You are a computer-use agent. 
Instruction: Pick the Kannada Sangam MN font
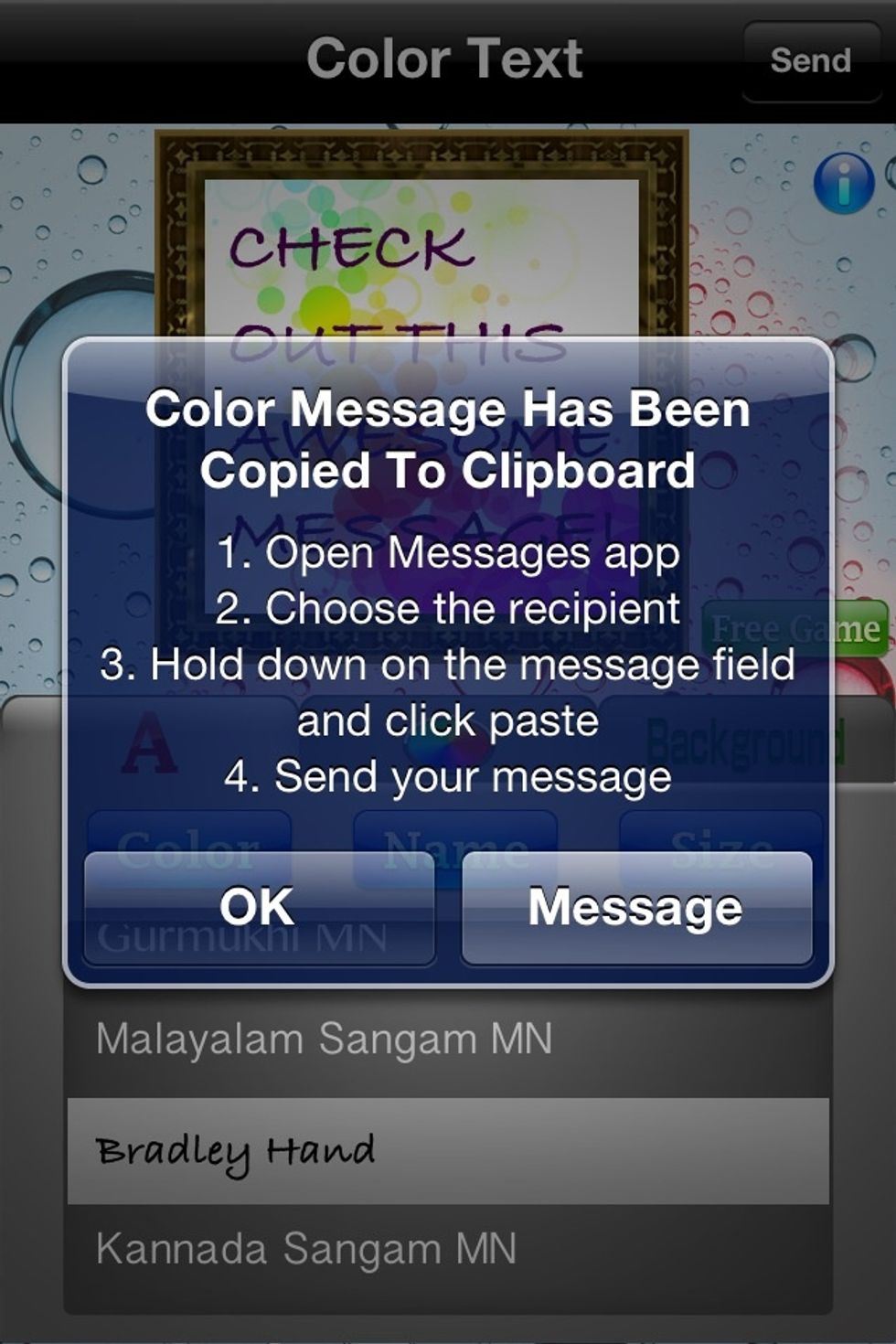point(448,1249)
